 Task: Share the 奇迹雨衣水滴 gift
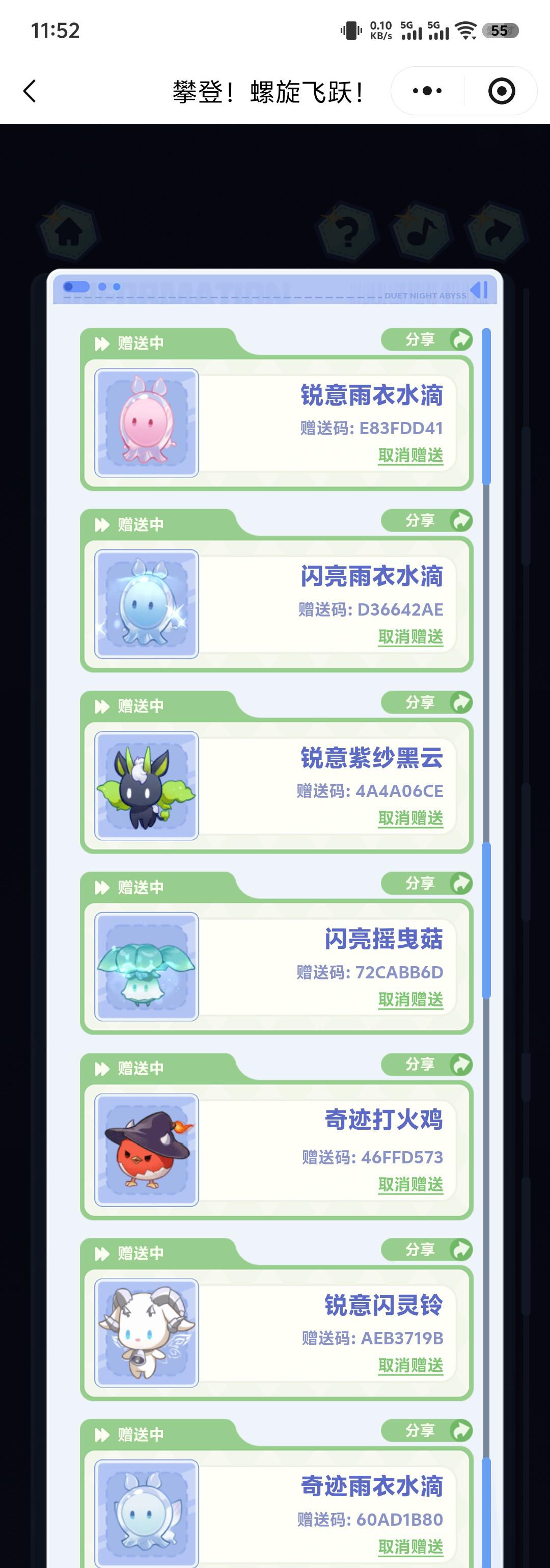click(427, 1430)
